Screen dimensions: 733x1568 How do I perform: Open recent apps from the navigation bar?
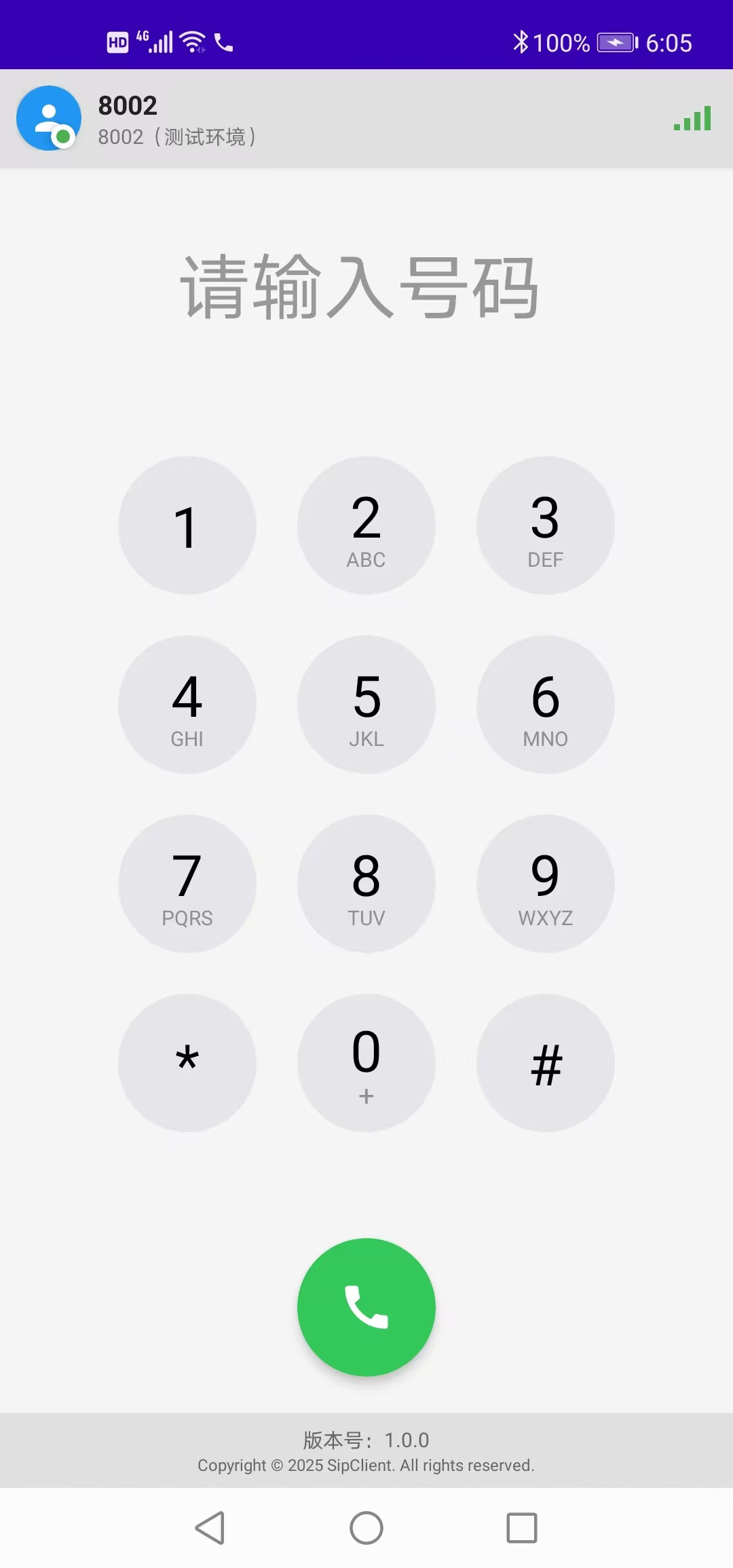pyautogui.click(x=522, y=1528)
